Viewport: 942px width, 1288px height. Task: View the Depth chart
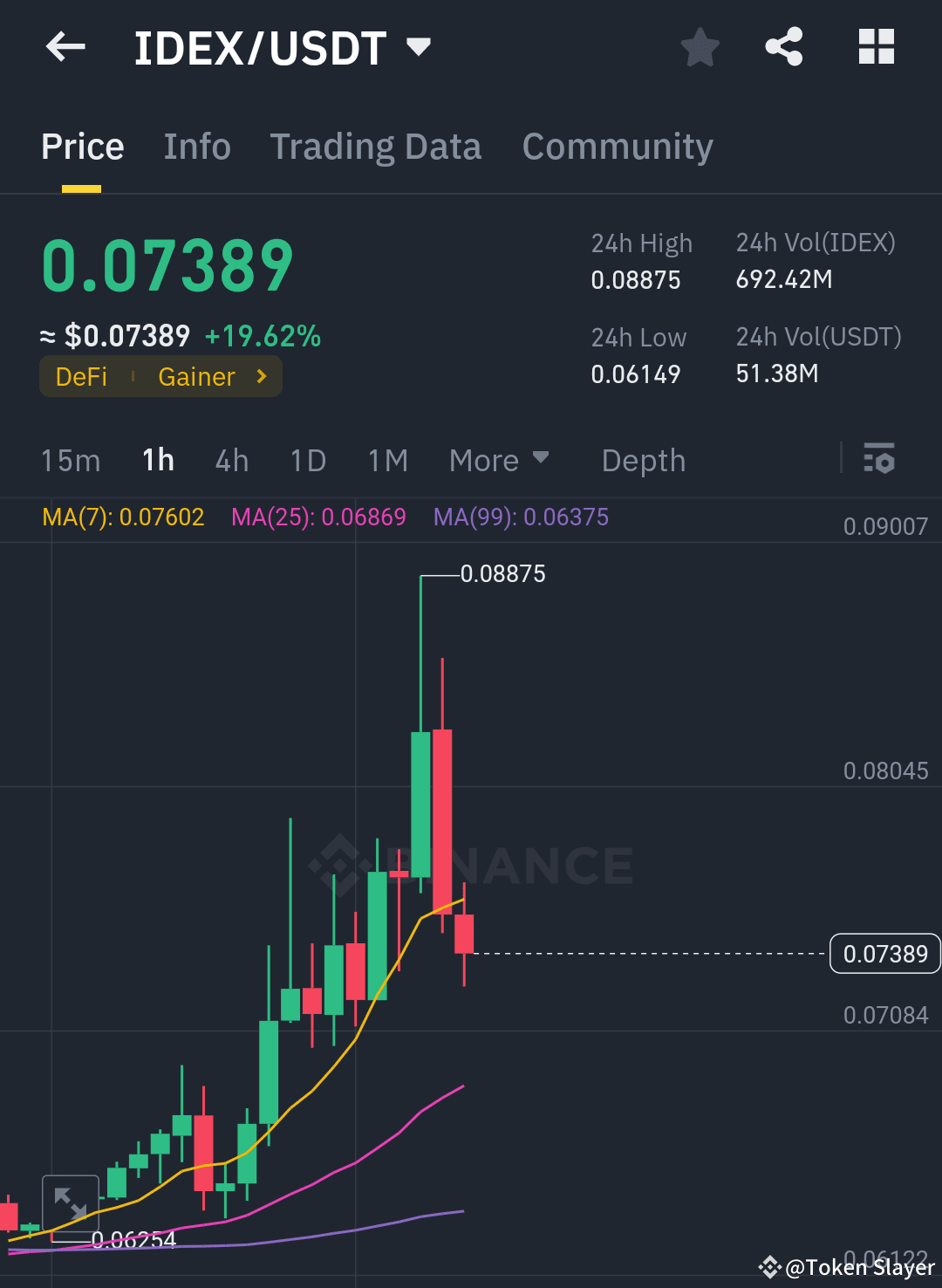pos(643,460)
